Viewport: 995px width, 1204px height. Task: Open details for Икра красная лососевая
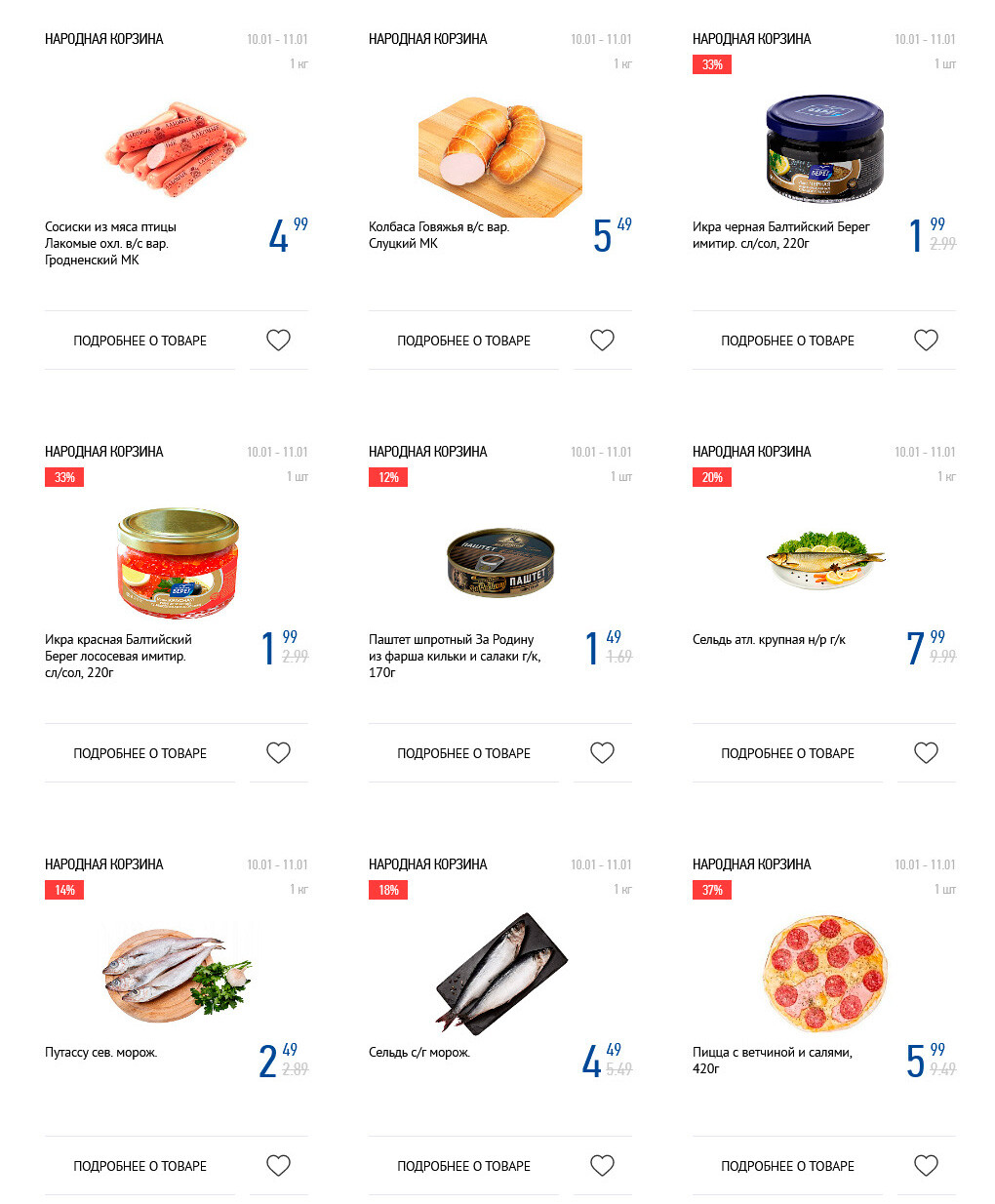[x=139, y=753]
